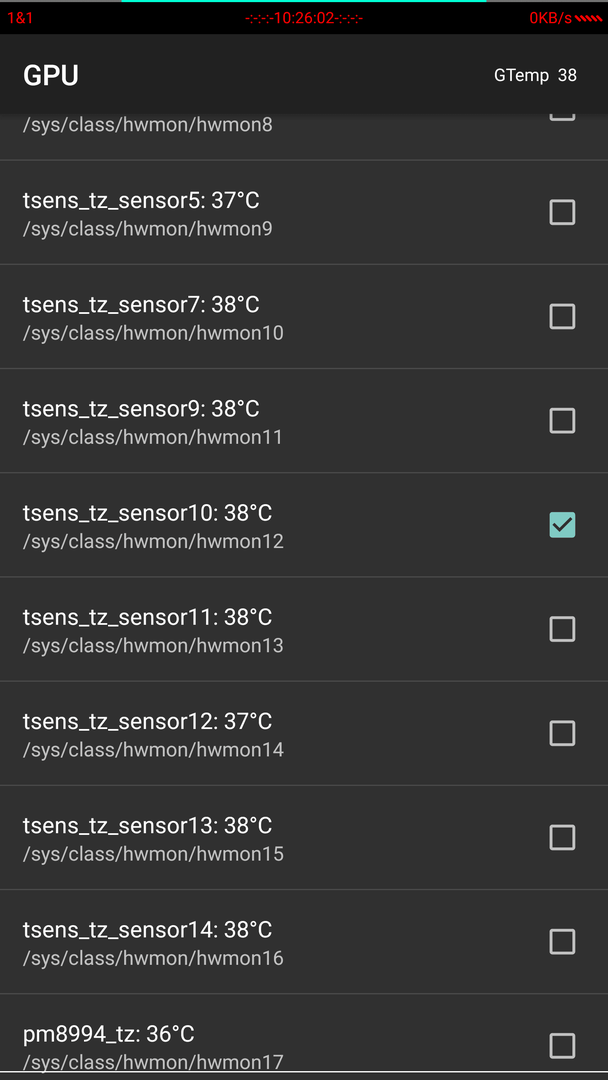
Task: Check the box for tsens_tz_sensor5
Action: pos(562,212)
